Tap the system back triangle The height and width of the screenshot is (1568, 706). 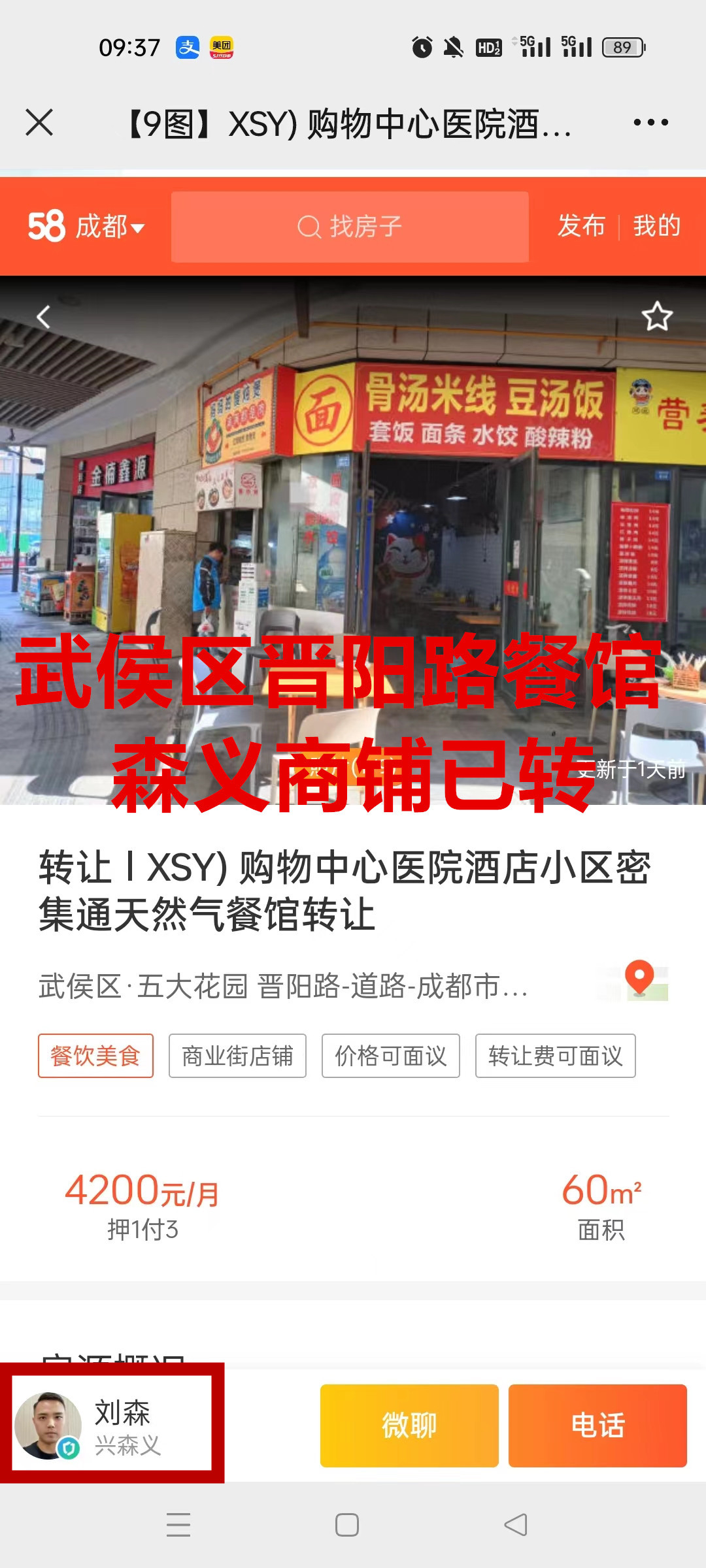pyautogui.click(x=516, y=1525)
